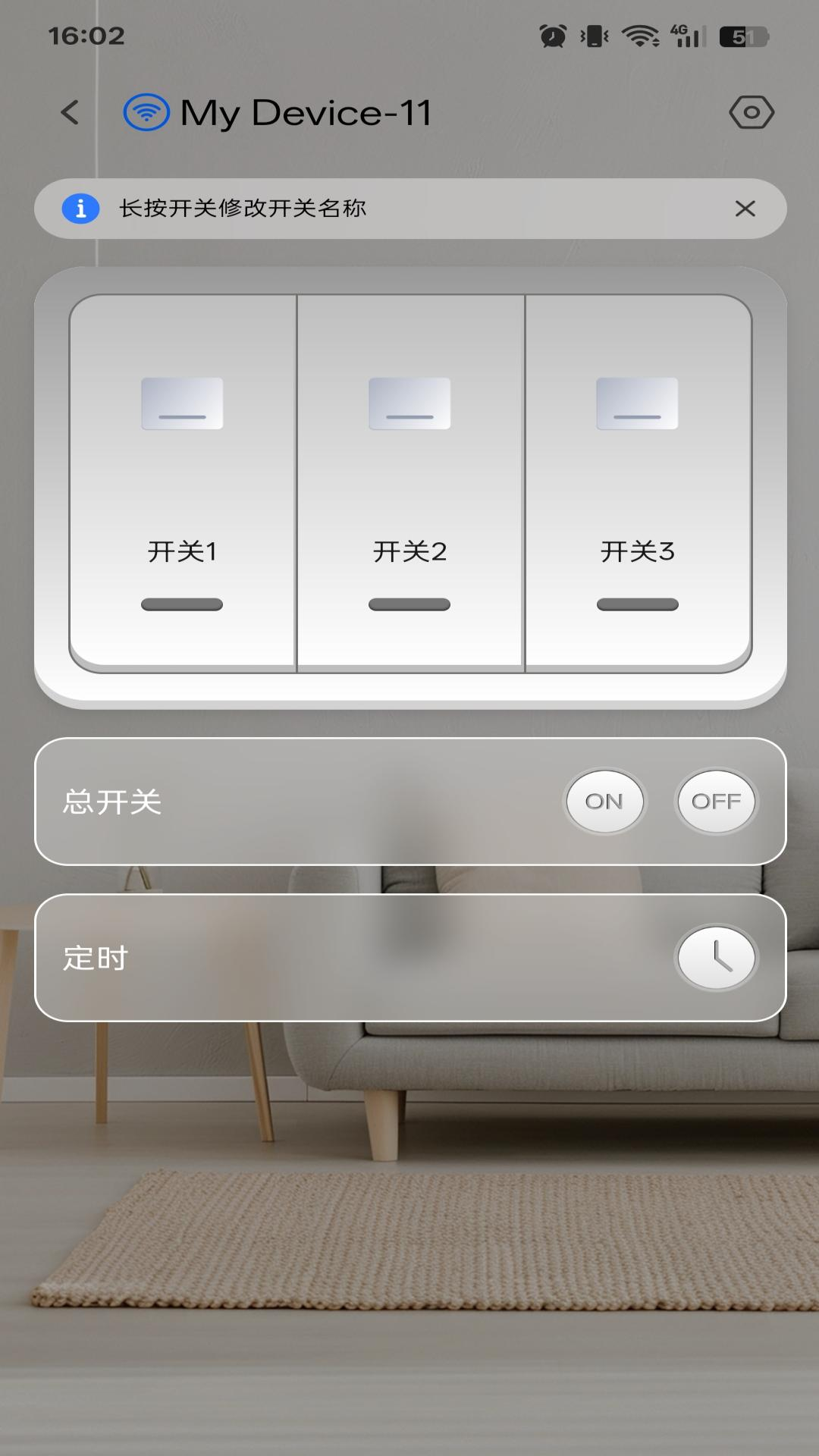Tap the 总开关 master switch row
Viewport: 819px width, 1456px height.
(303, 802)
